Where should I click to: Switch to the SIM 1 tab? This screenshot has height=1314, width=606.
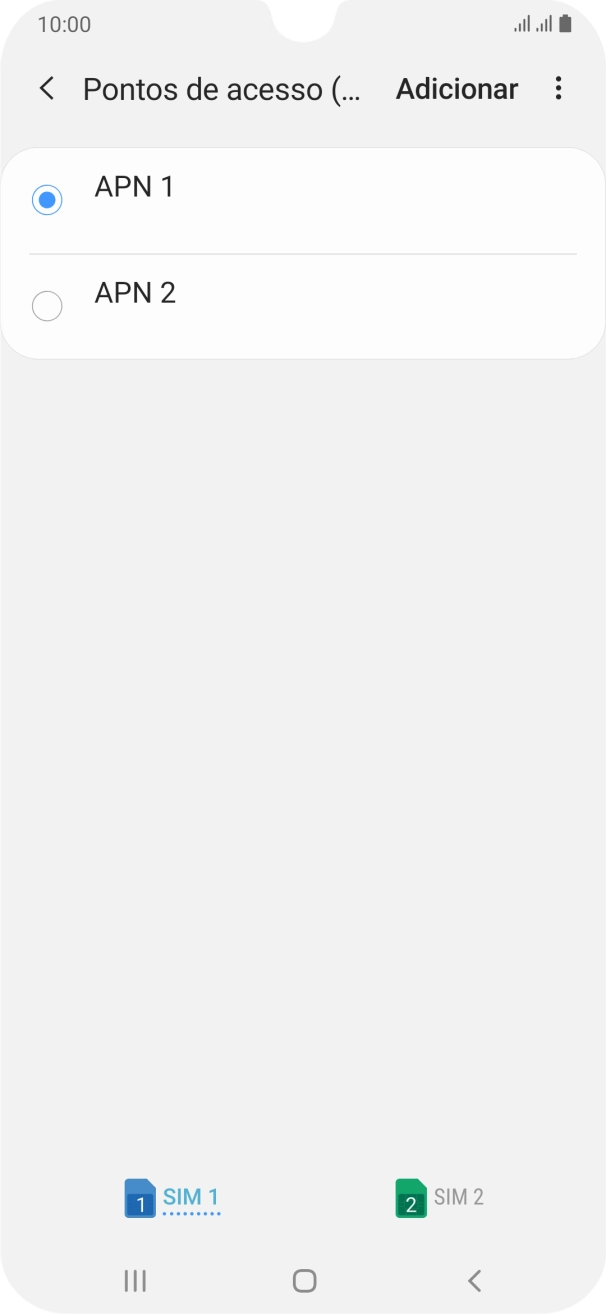[172, 1197]
